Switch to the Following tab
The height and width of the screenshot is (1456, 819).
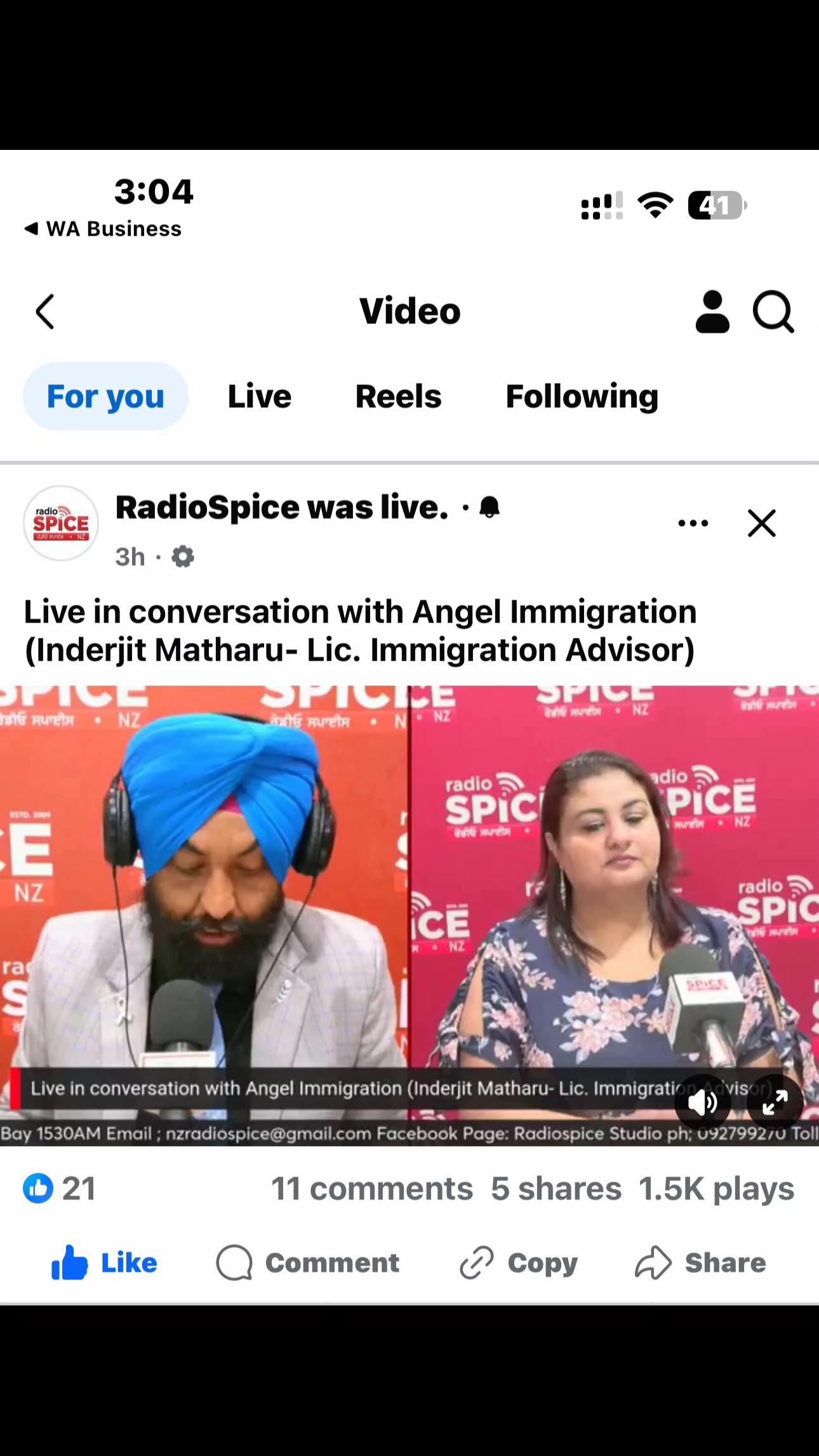click(x=582, y=396)
